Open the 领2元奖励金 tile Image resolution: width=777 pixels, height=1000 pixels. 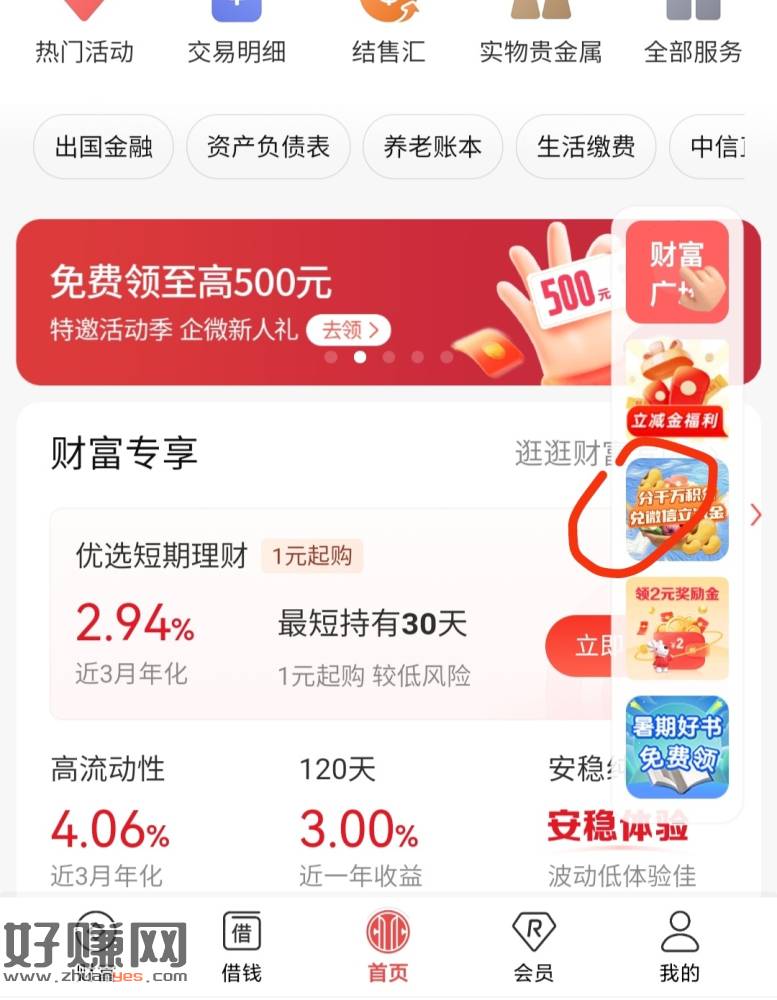pos(677,628)
